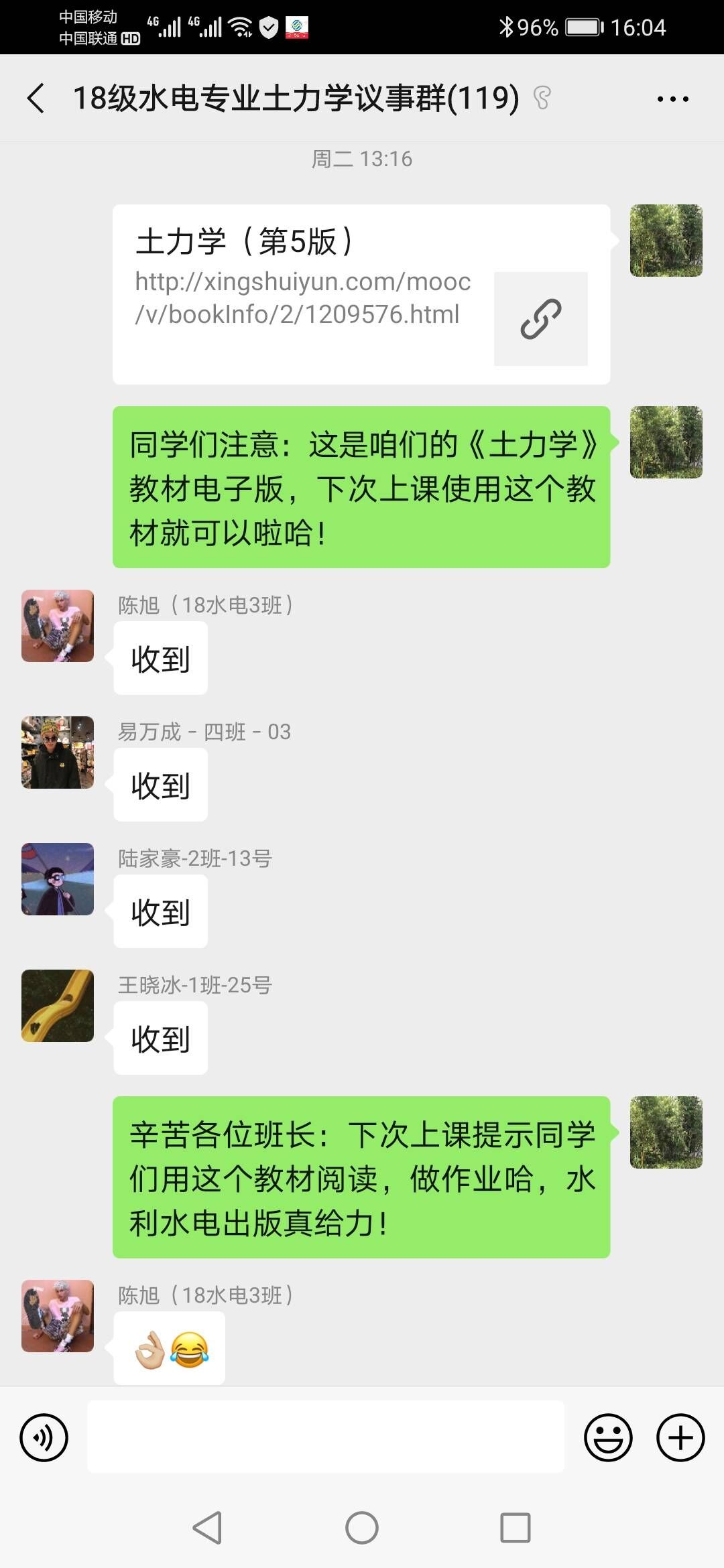Open the system recent apps button
This screenshot has width=724, height=1568.
[x=515, y=1528]
